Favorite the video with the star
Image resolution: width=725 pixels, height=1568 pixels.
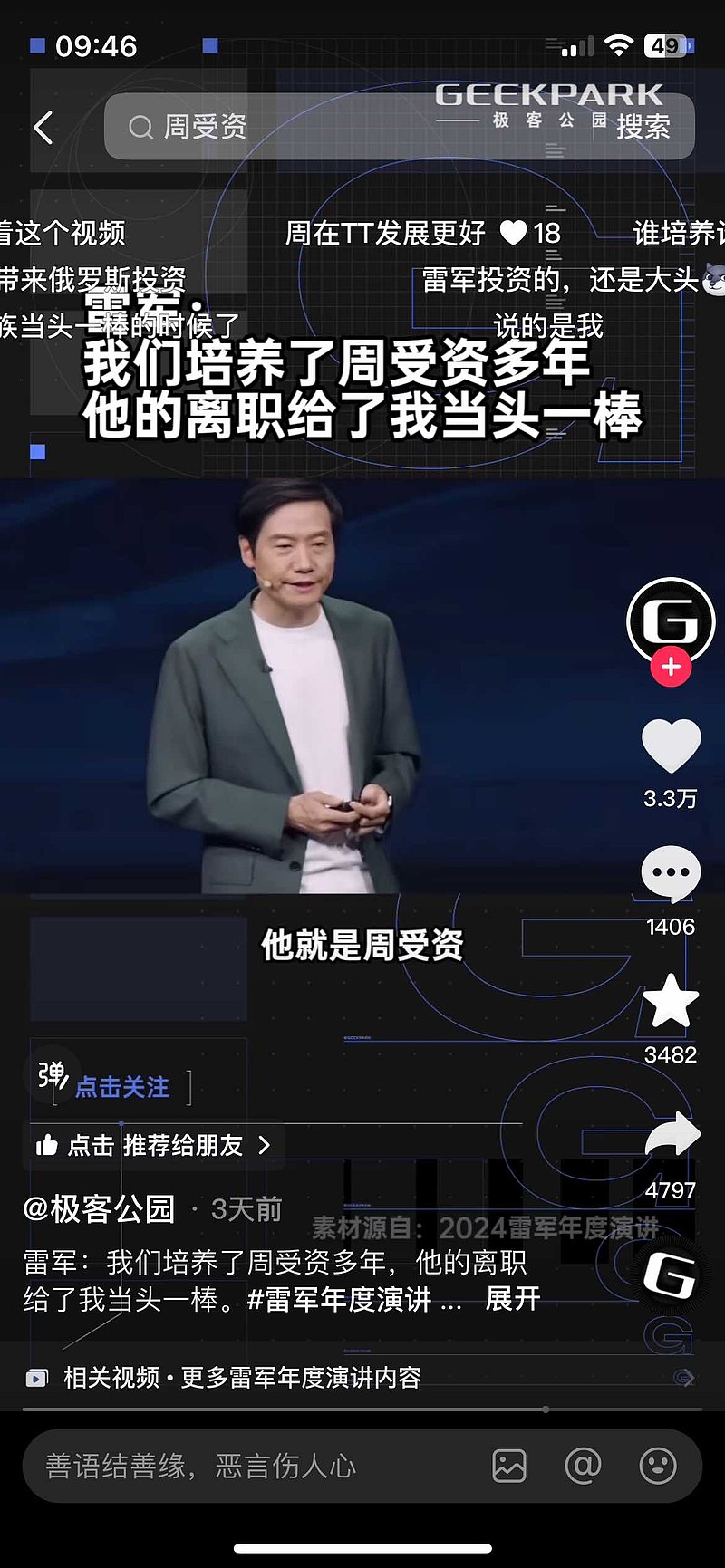671,1002
